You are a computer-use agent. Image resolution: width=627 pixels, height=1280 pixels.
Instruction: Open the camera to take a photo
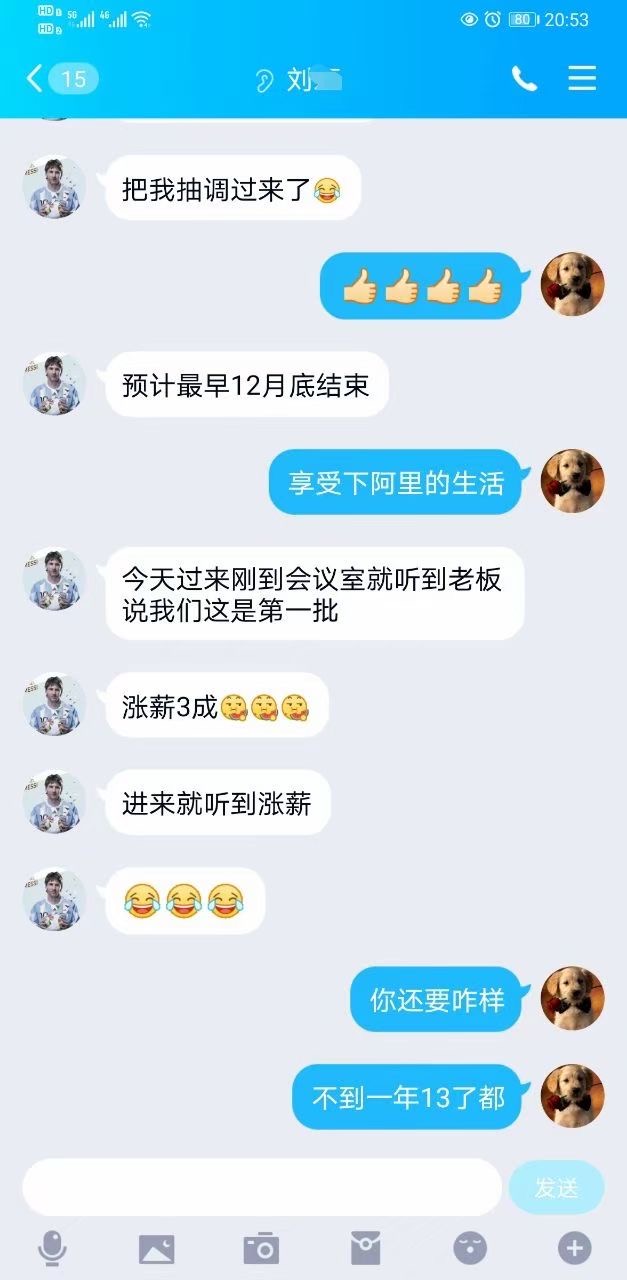tap(261, 1247)
